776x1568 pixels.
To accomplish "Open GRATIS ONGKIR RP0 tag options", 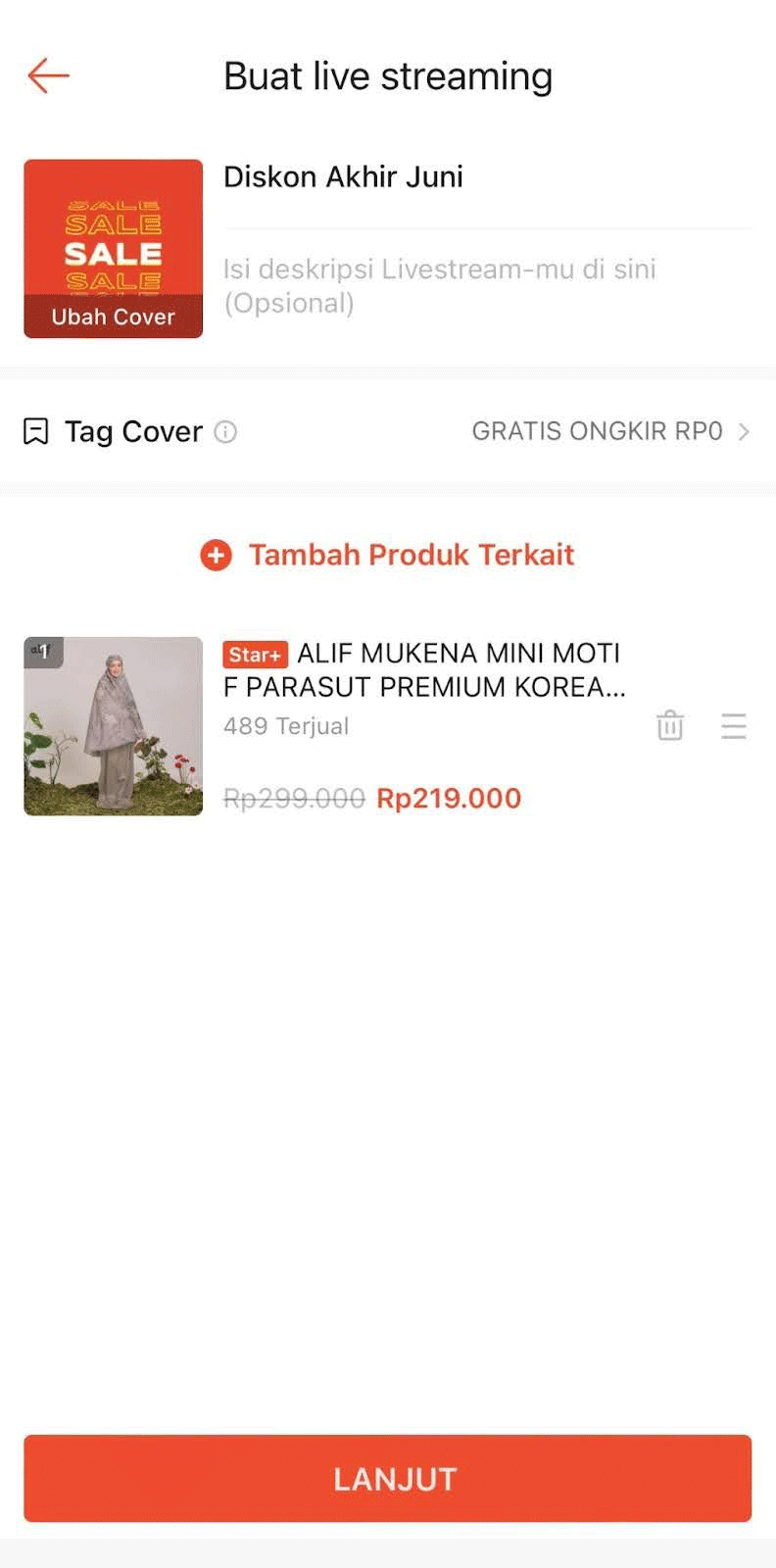I will click(599, 431).
